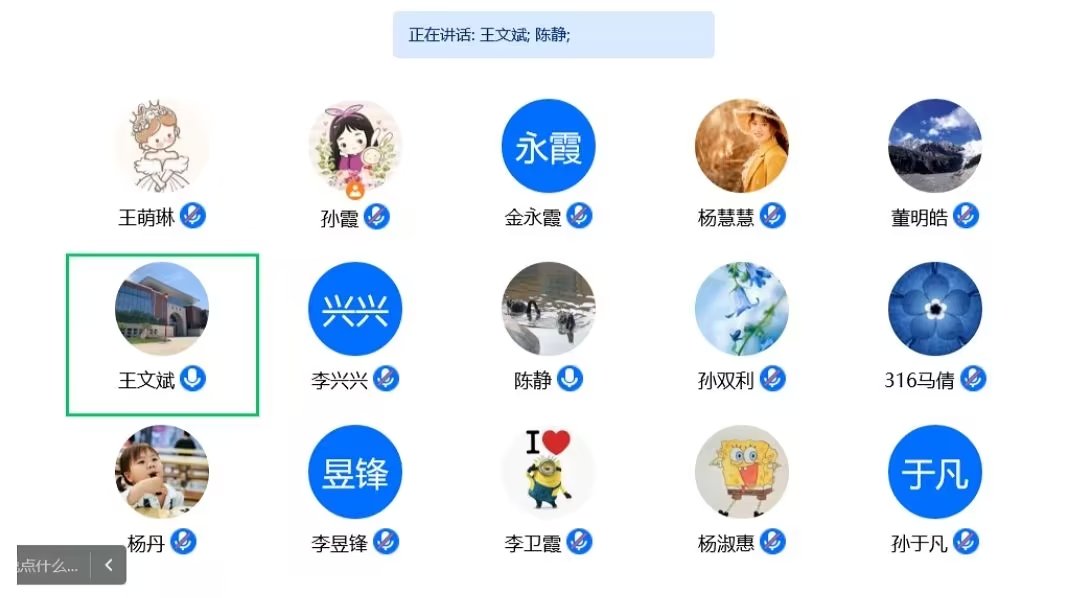Tap 金永霞's avatar

(x=548, y=146)
